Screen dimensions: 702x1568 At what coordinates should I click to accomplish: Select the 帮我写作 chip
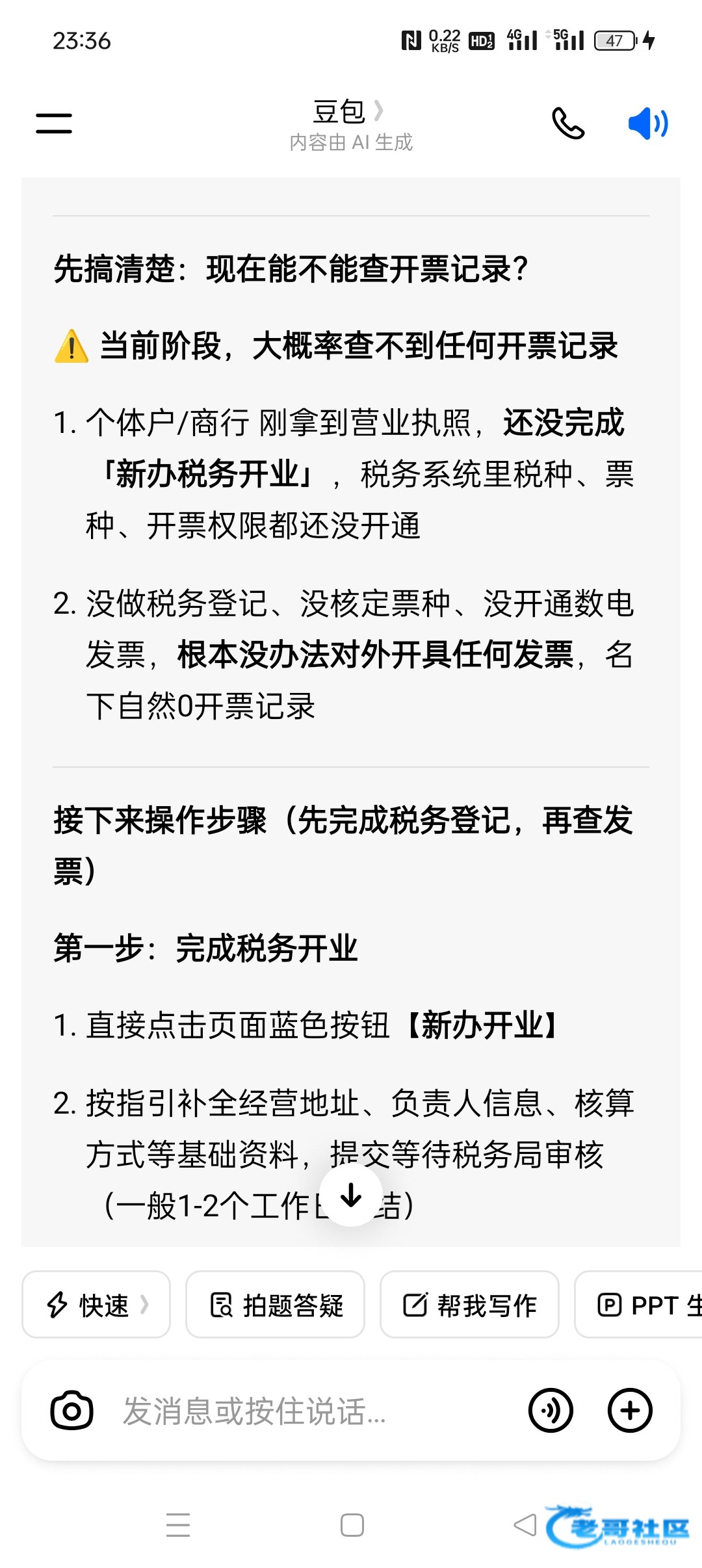pos(469,1304)
